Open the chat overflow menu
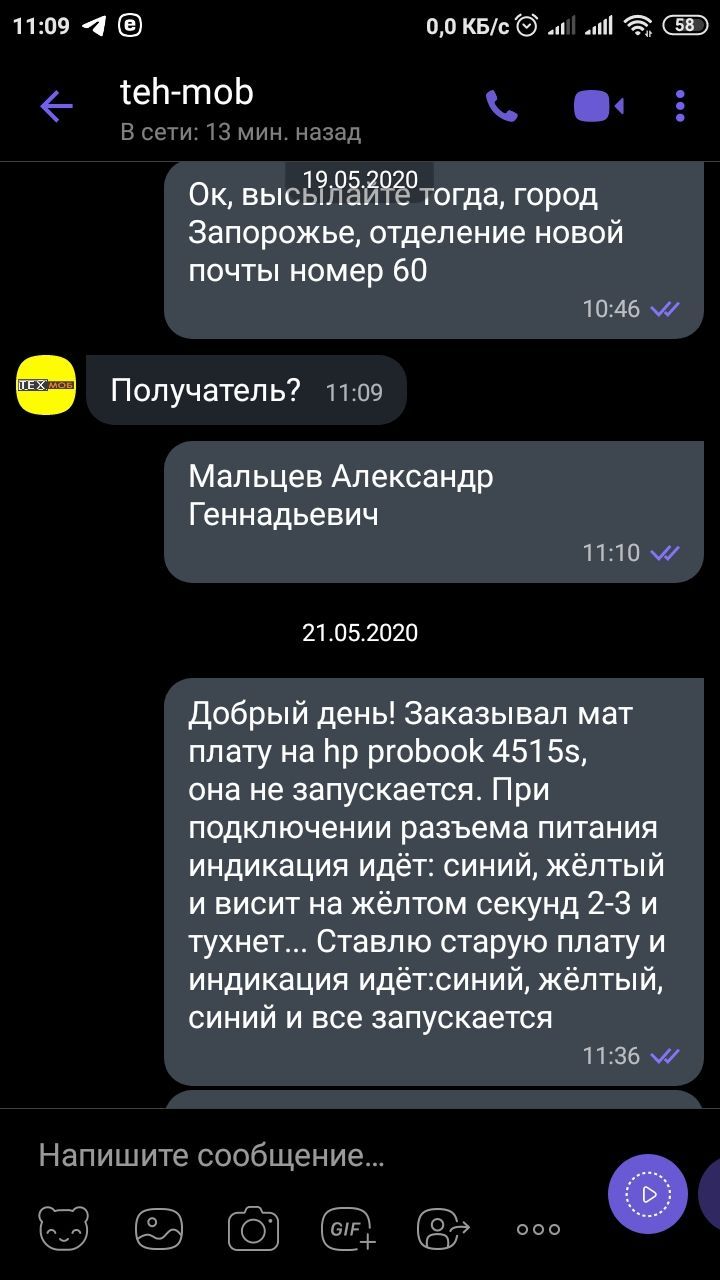This screenshot has height=1280, width=720. [x=680, y=106]
